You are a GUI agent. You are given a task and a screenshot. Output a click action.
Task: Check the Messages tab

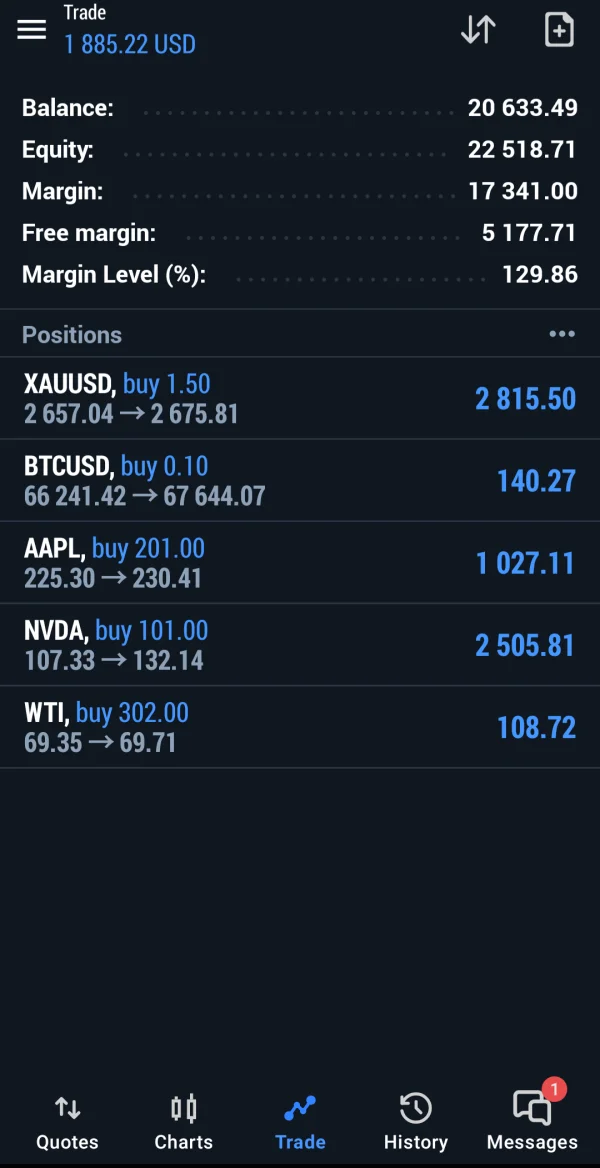pyautogui.click(x=532, y=1122)
